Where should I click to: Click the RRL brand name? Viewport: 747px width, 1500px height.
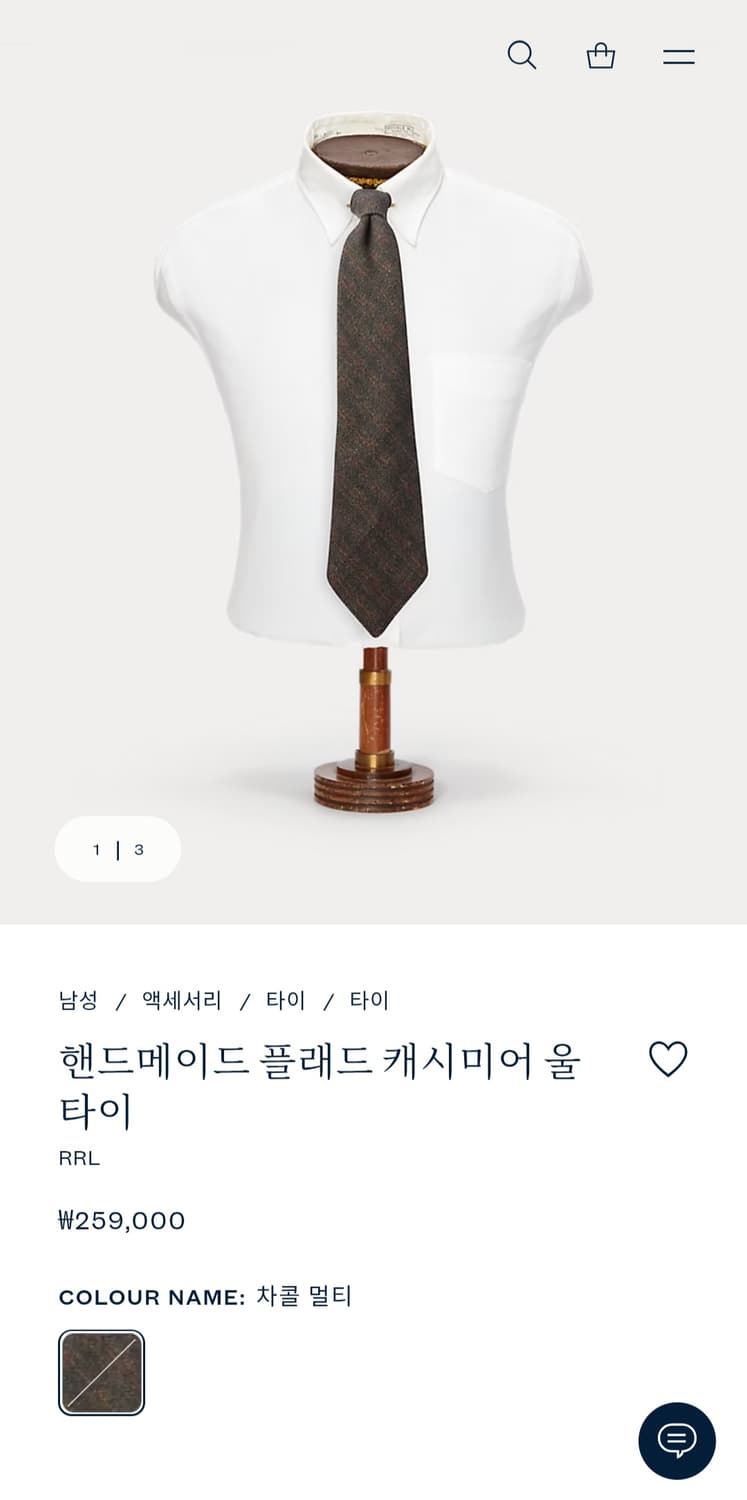point(79,1158)
